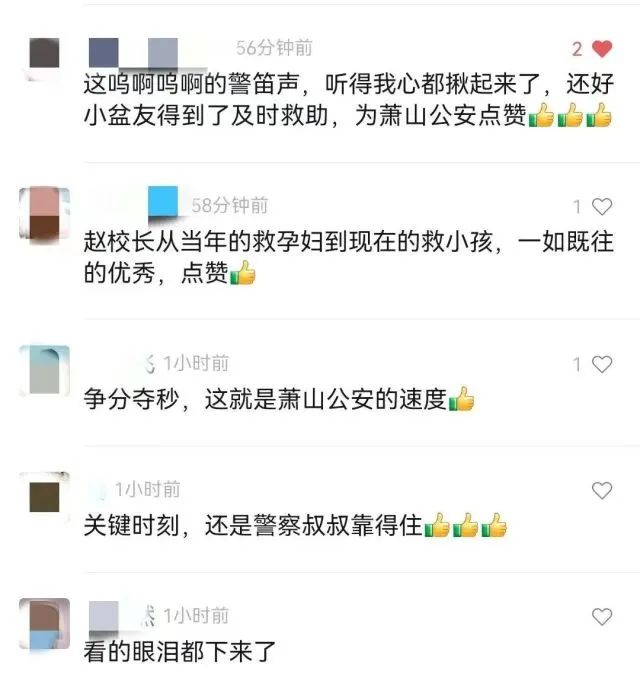The width and height of the screenshot is (640, 684).
Task: Open avatar beside 看的眼泪都下来了
Action: 45,623
